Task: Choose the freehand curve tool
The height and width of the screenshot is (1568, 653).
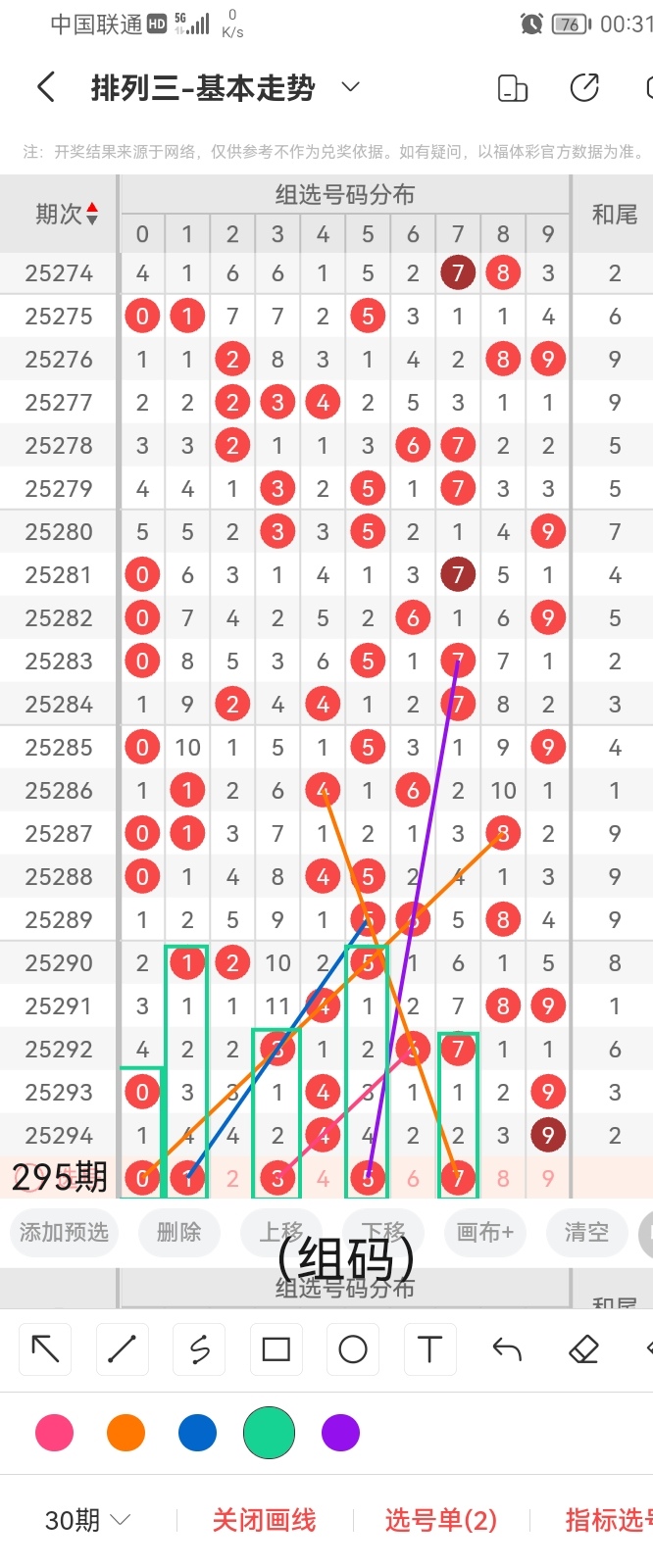Action: (x=199, y=1349)
